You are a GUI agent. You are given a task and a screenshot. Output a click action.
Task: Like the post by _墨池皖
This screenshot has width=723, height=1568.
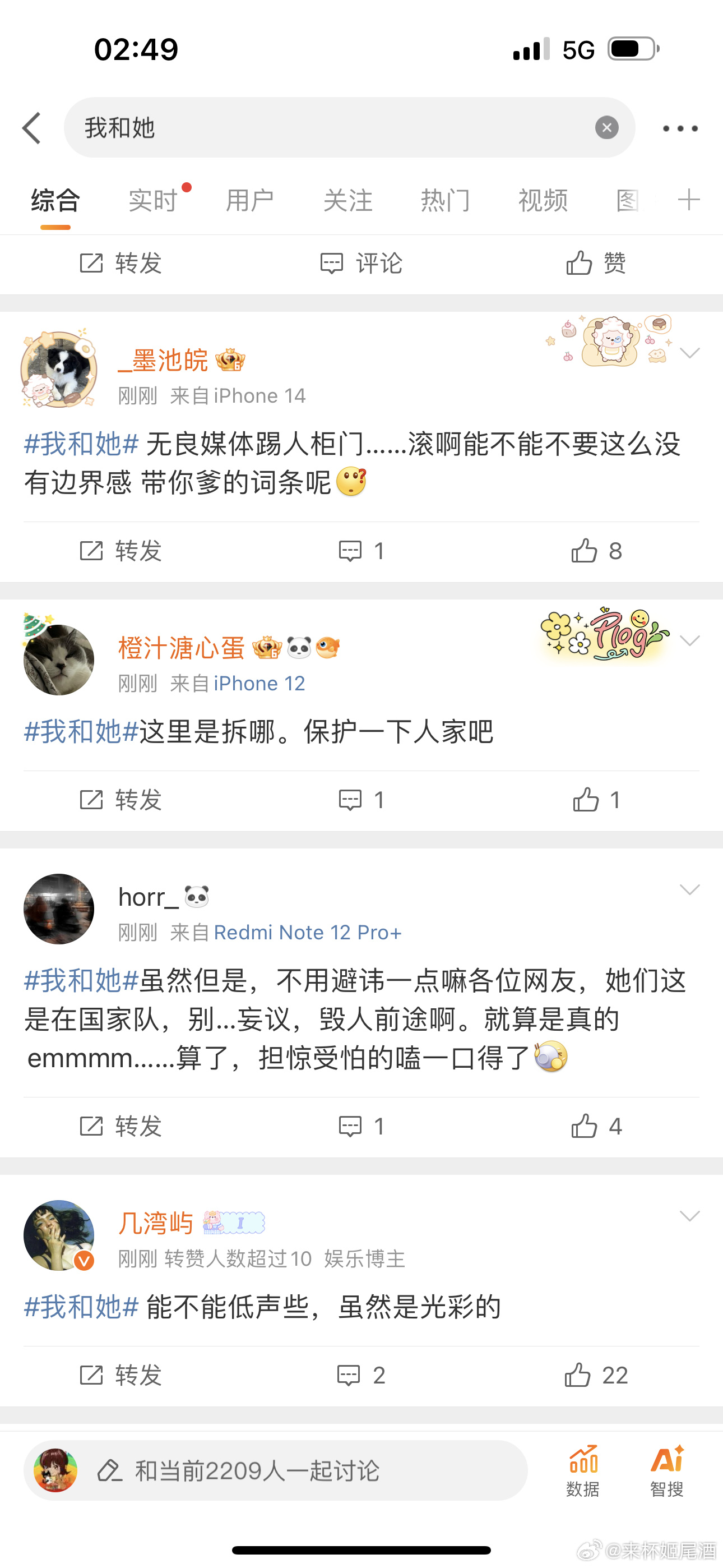click(596, 551)
